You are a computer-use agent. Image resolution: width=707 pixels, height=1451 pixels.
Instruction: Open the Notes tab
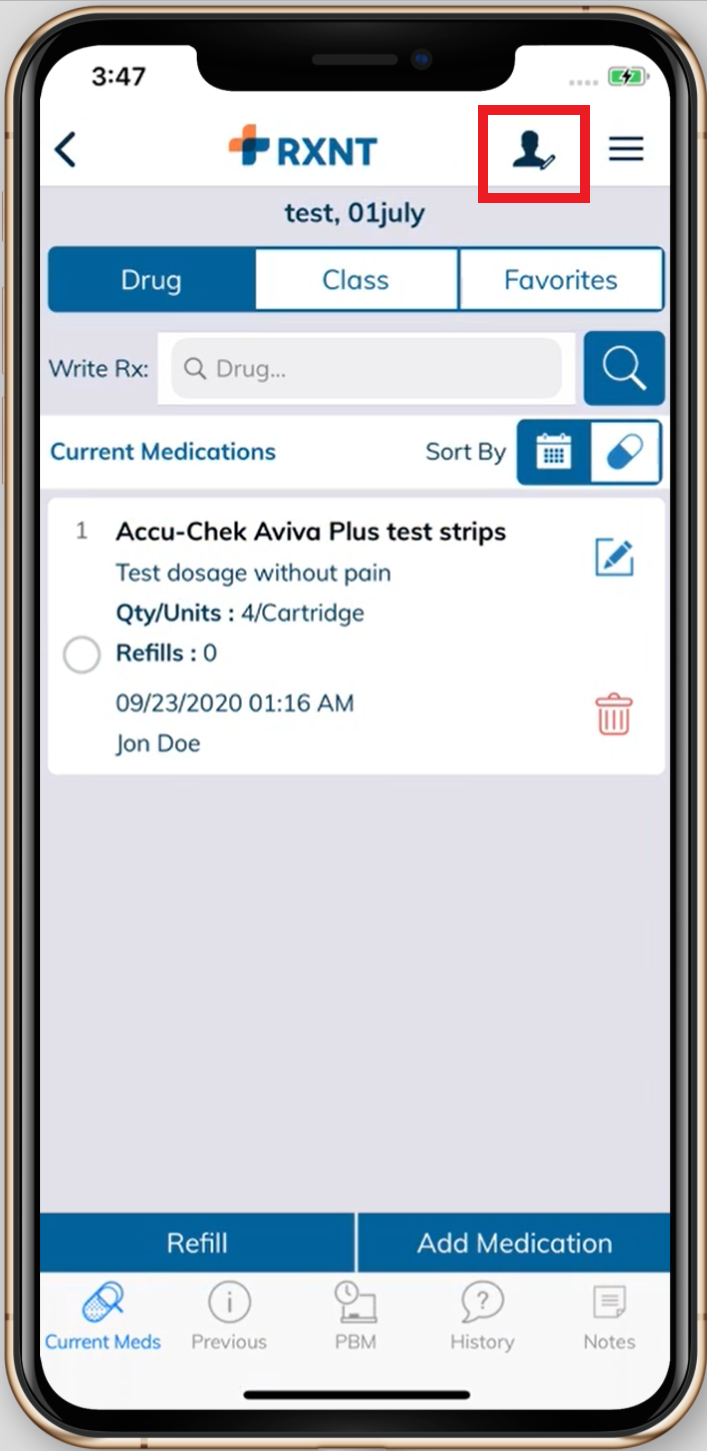[609, 1317]
